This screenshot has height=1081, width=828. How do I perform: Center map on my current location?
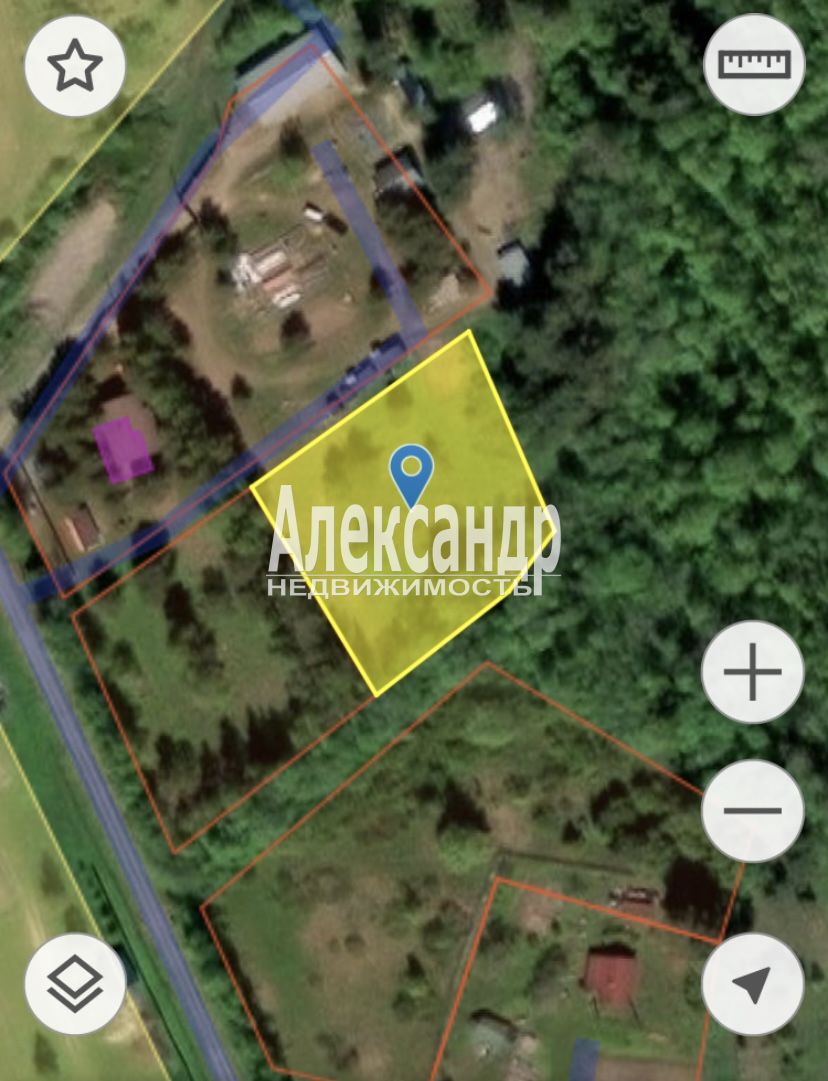click(752, 984)
